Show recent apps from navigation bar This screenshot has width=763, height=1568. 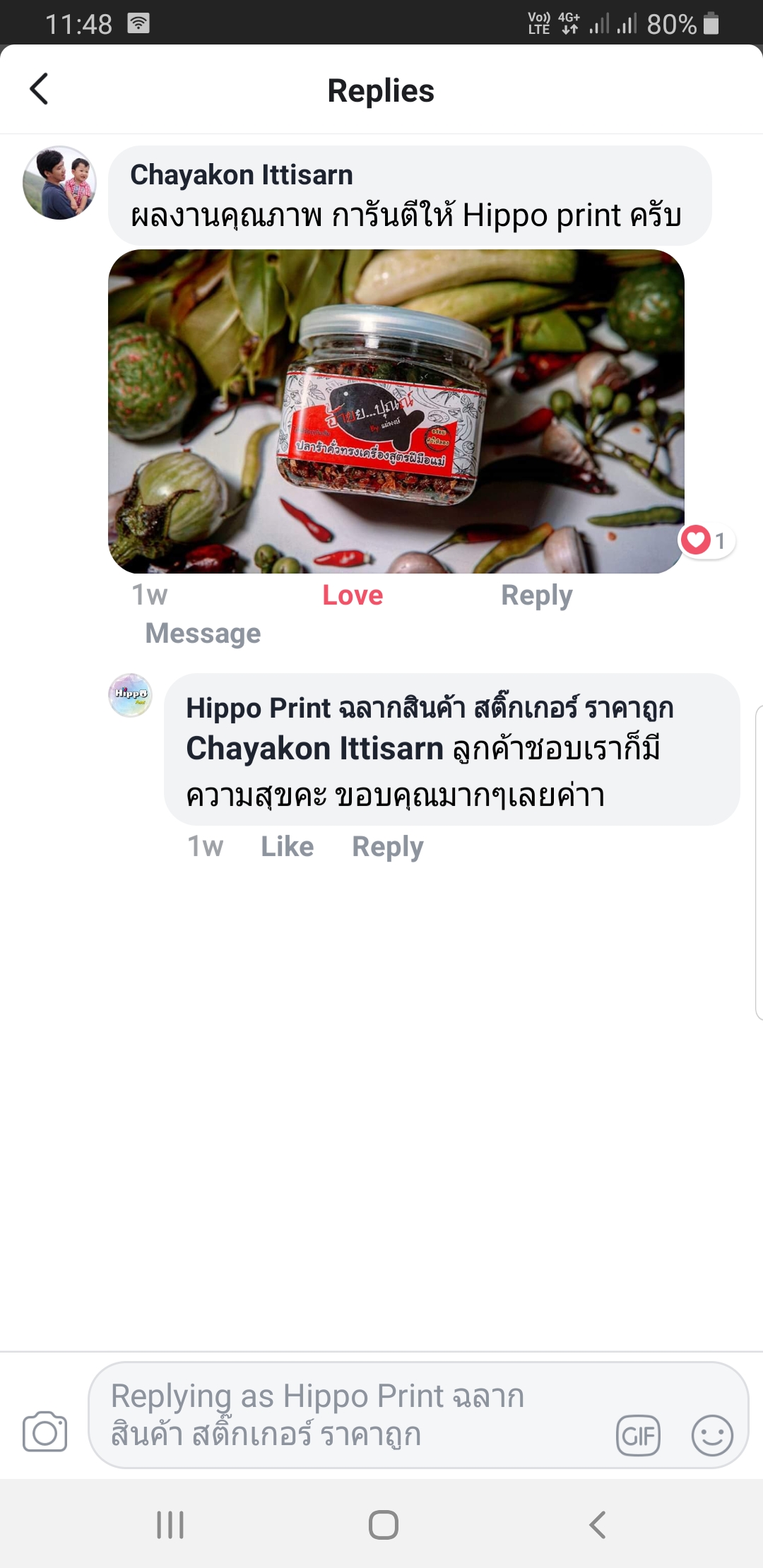pyautogui.click(x=170, y=1524)
